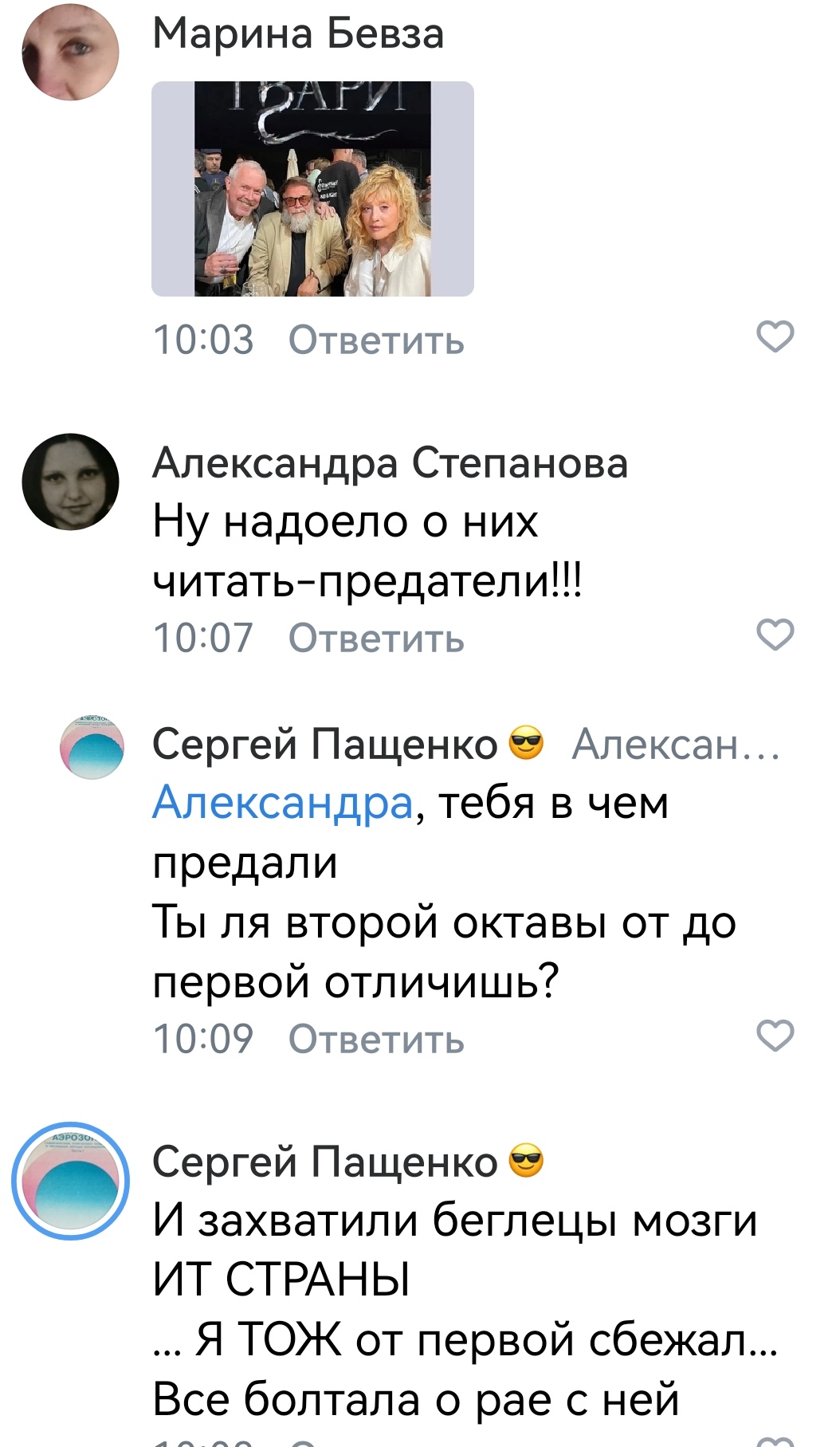
Task: Like Александра Степанова's comment about предатели
Action: click(775, 635)
